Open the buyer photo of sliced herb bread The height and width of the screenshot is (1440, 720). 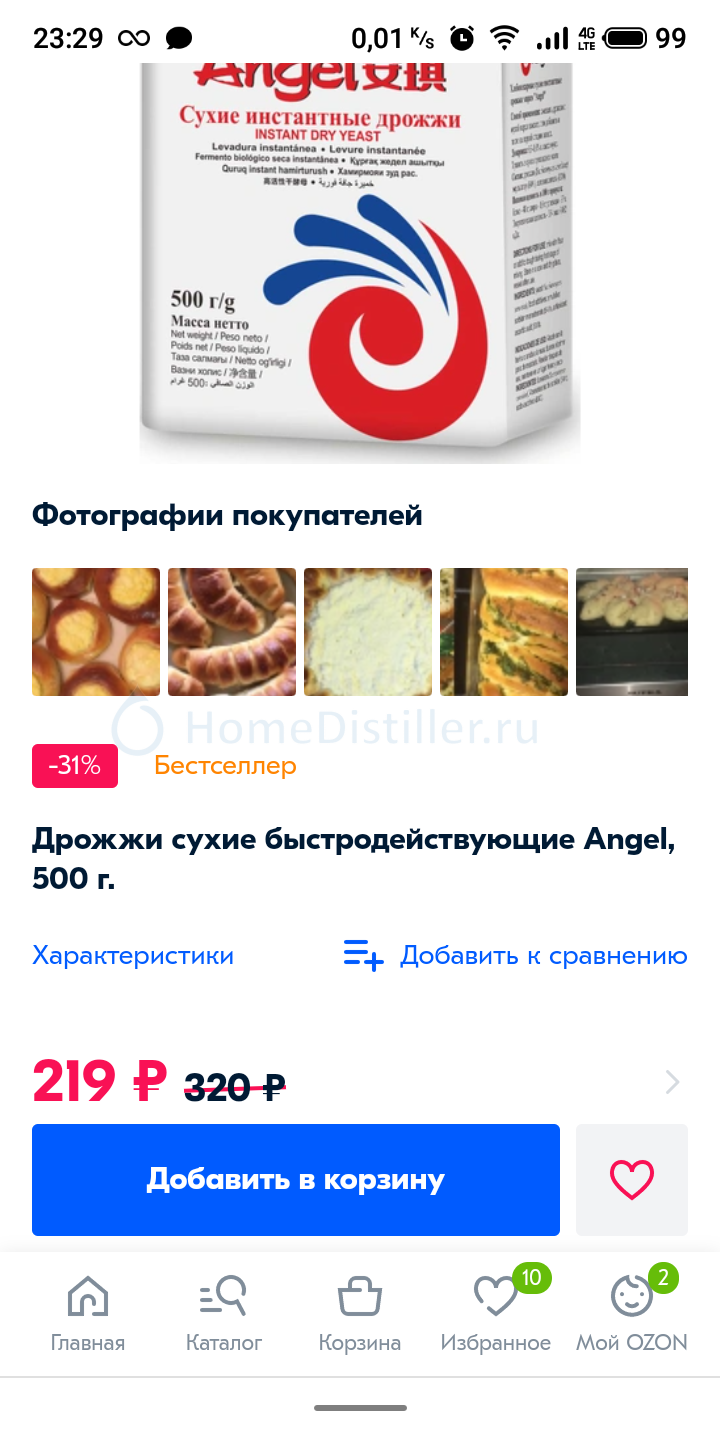pos(504,632)
